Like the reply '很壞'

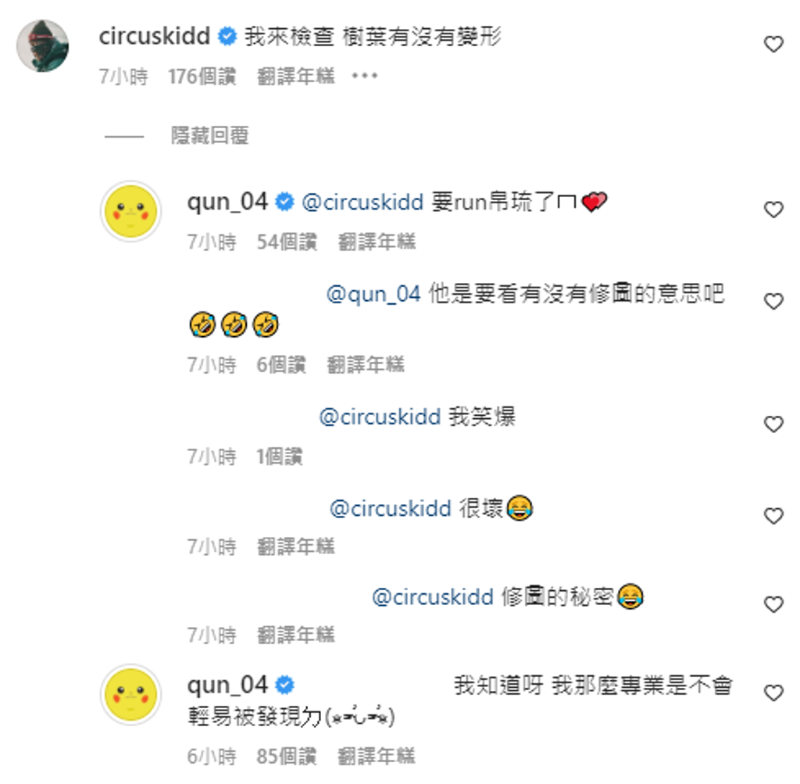773,515
